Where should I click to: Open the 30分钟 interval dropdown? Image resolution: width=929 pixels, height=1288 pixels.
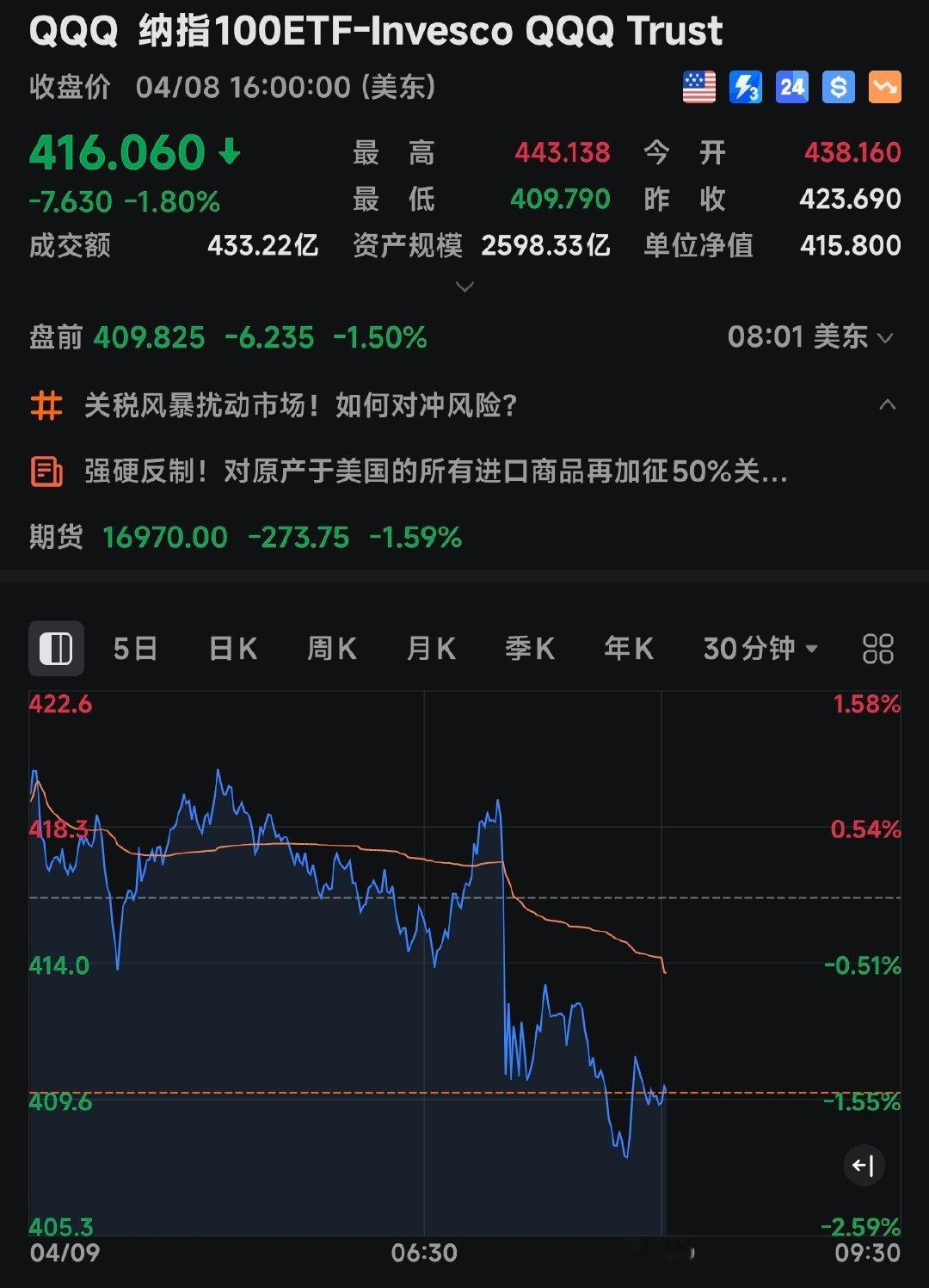760,648
